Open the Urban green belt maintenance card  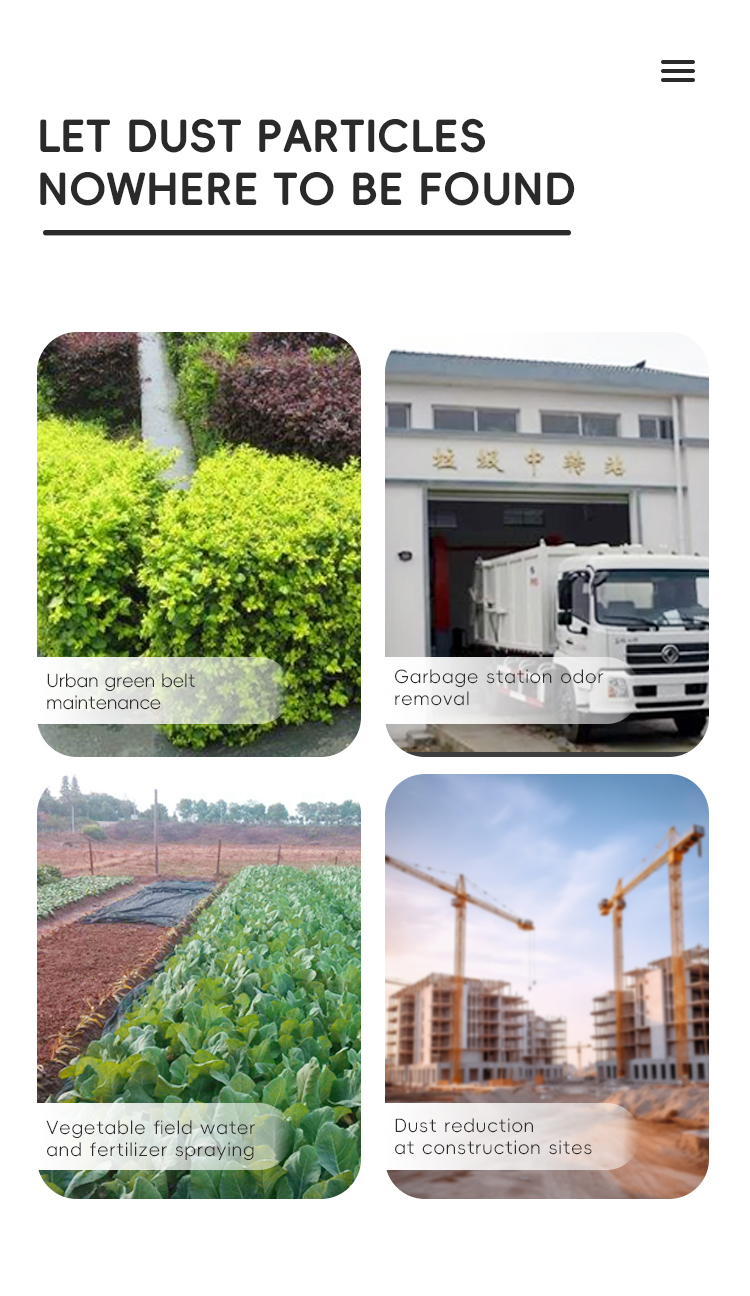(198, 543)
